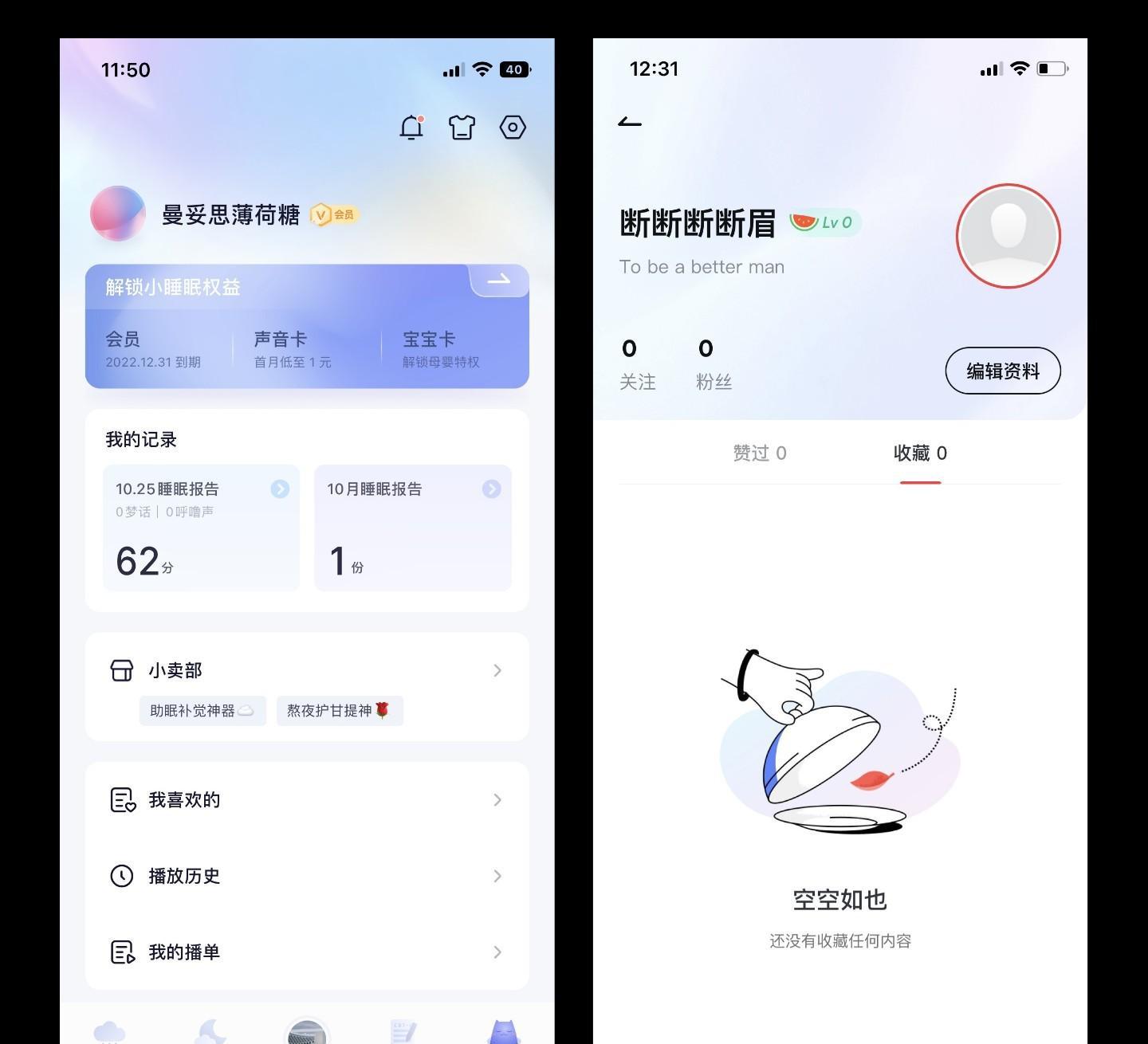Open the hexagon settings icon
1148x1044 pixels.
click(x=513, y=128)
